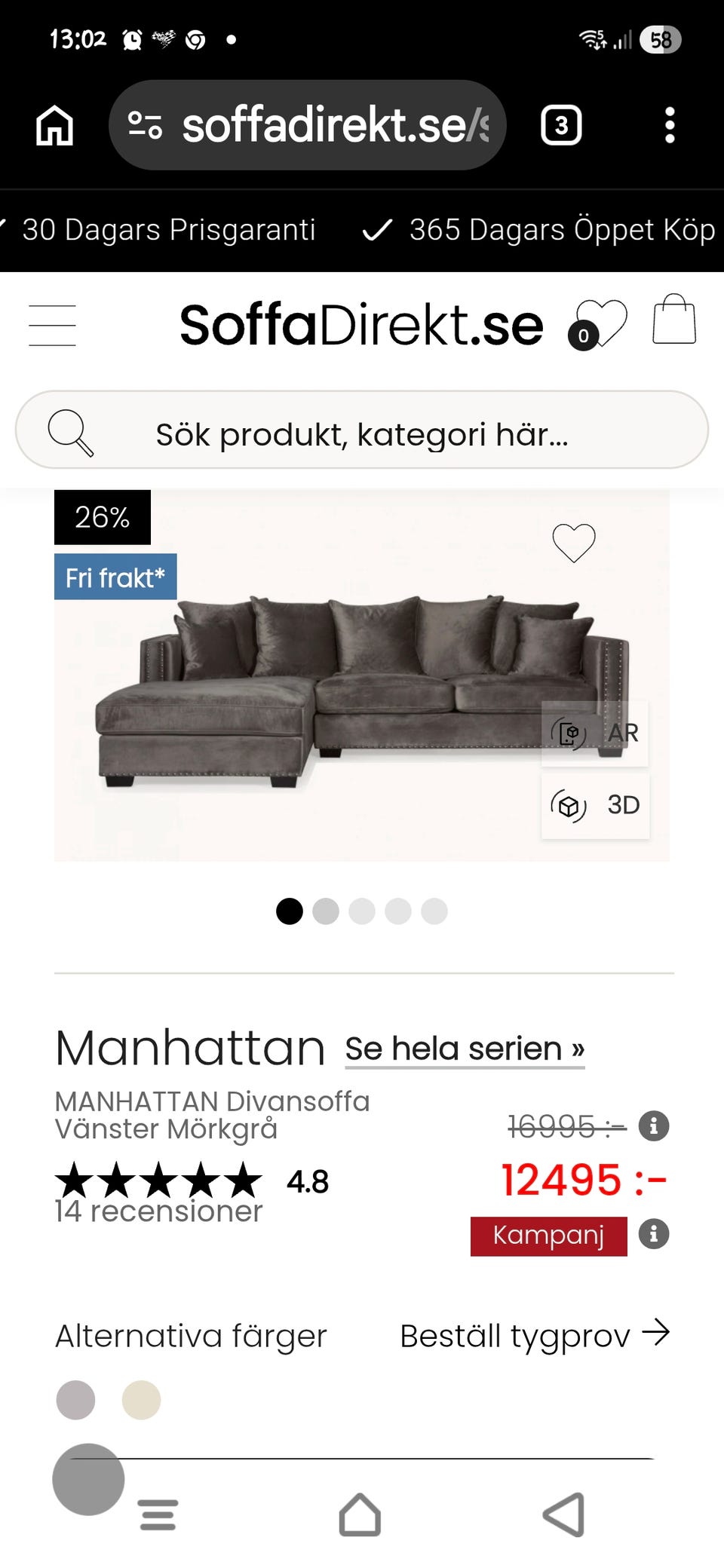Select the second carousel dot
This screenshot has height=1568, width=724.
(326, 911)
